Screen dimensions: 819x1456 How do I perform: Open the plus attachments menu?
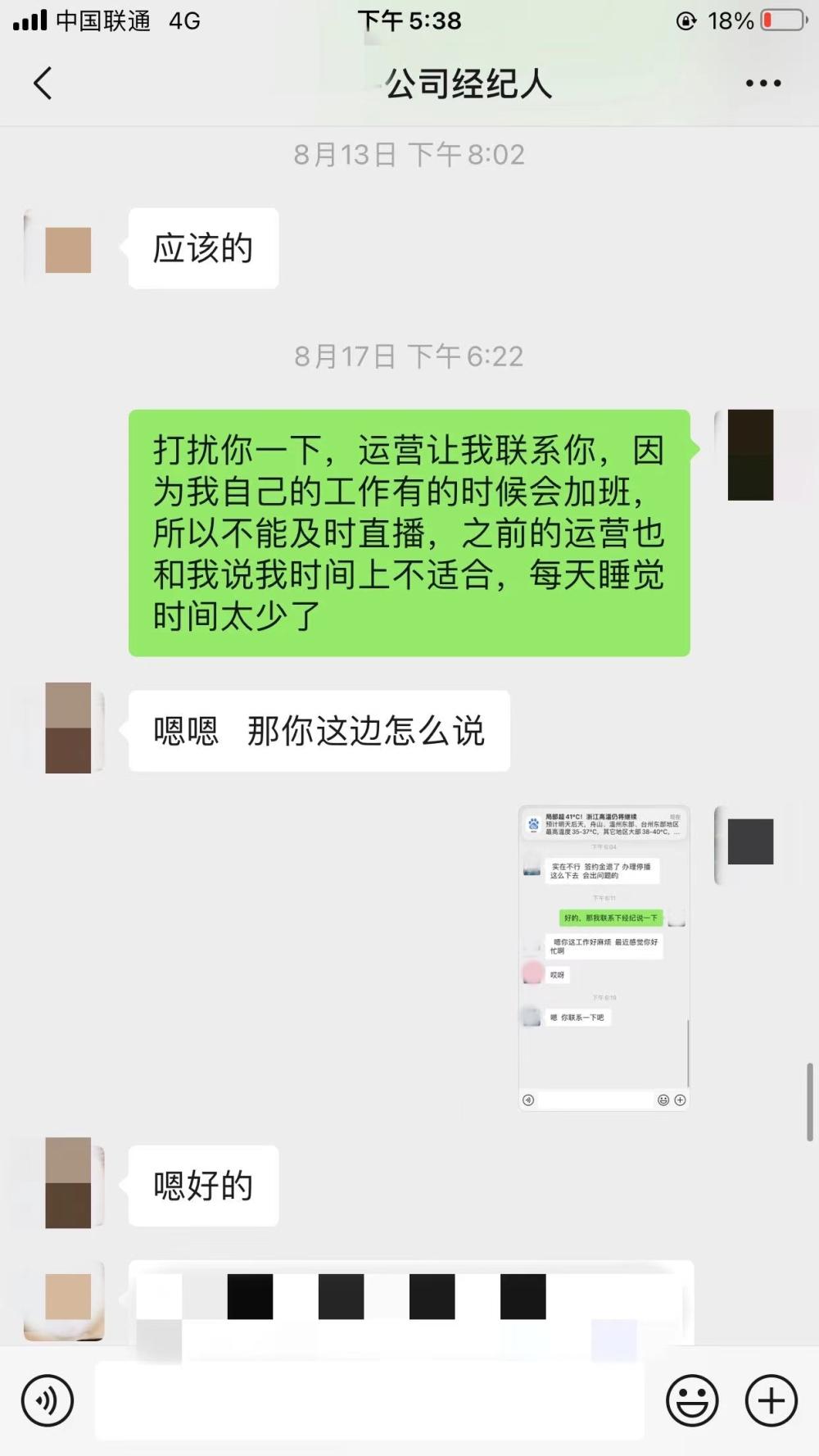click(771, 1400)
